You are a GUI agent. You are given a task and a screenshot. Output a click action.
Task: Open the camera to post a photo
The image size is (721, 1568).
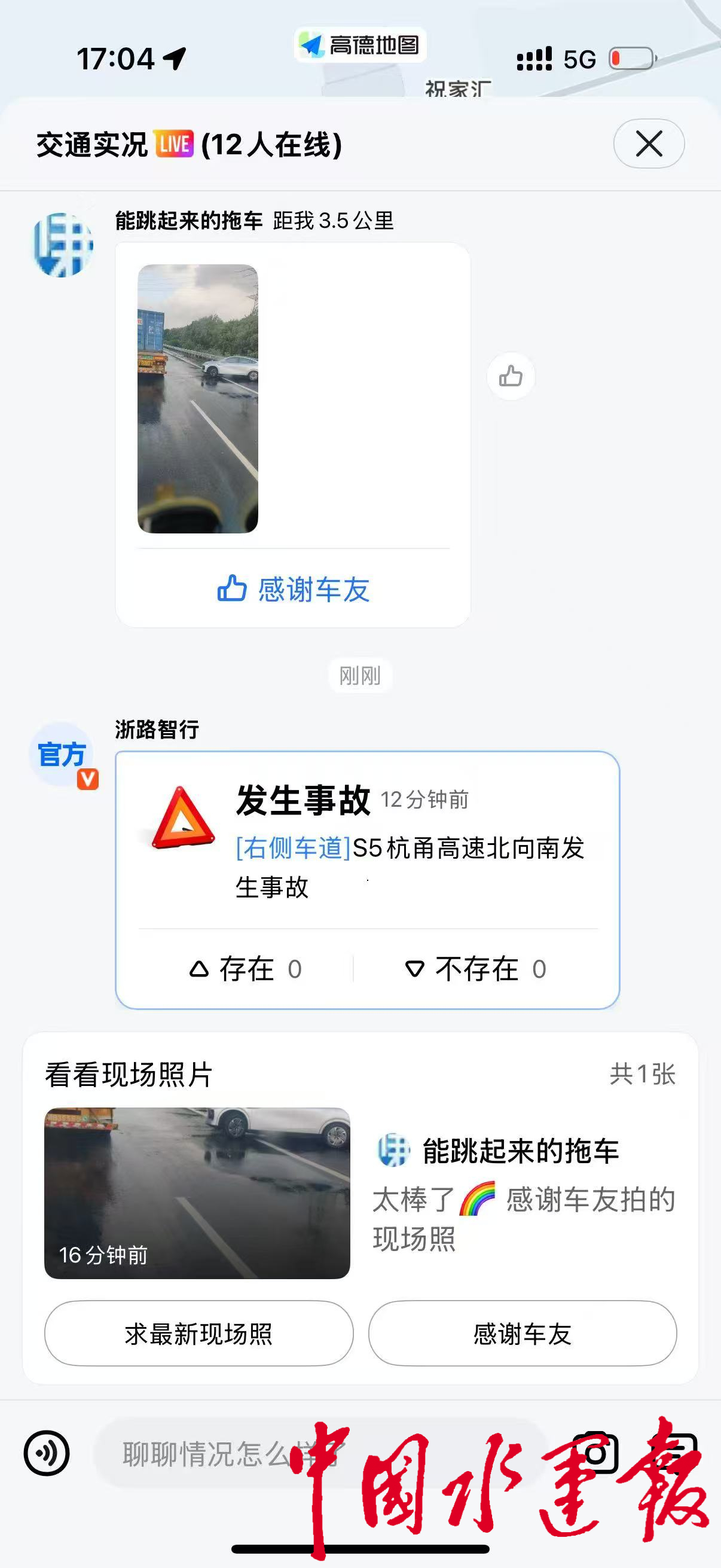595,1453
